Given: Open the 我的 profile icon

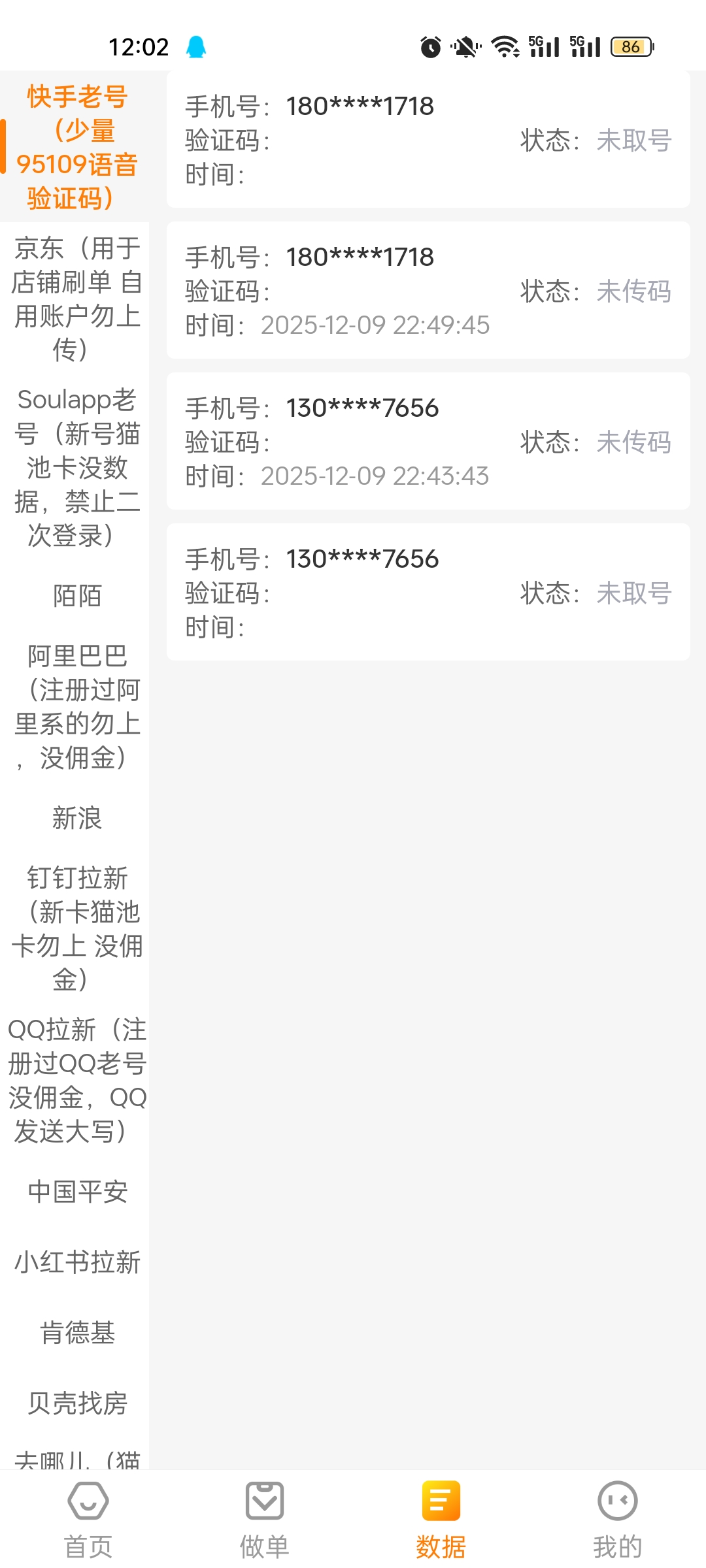Looking at the screenshot, I should pyautogui.click(x=618, y=1516).
